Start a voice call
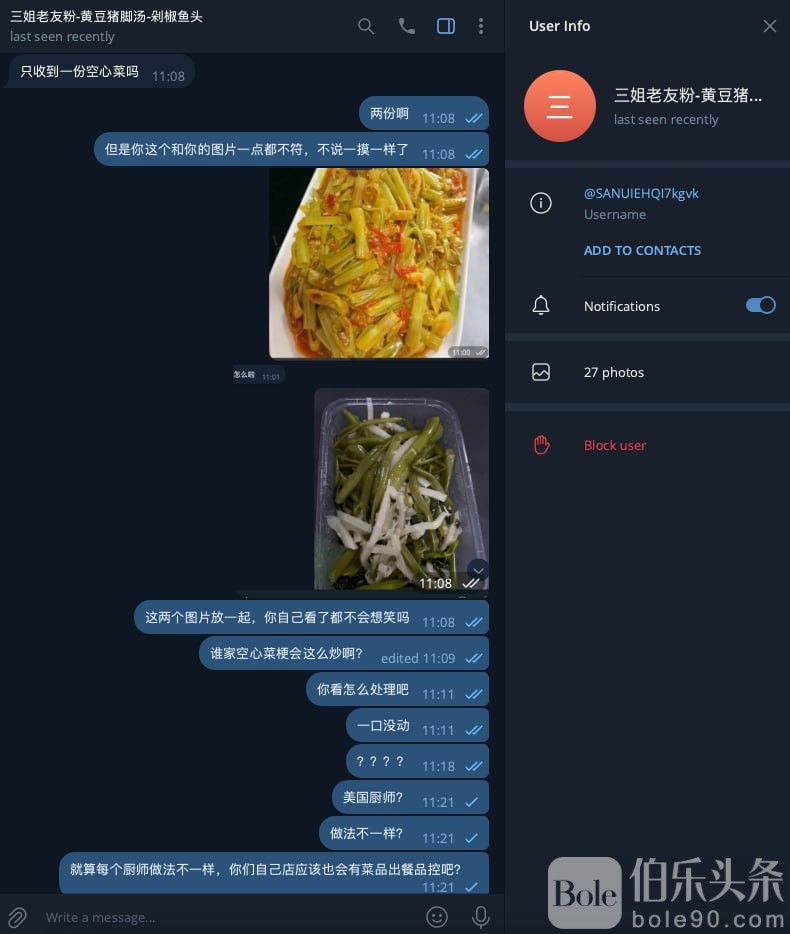Viewport: 790px width, 934px height. [x=406, y=26]
